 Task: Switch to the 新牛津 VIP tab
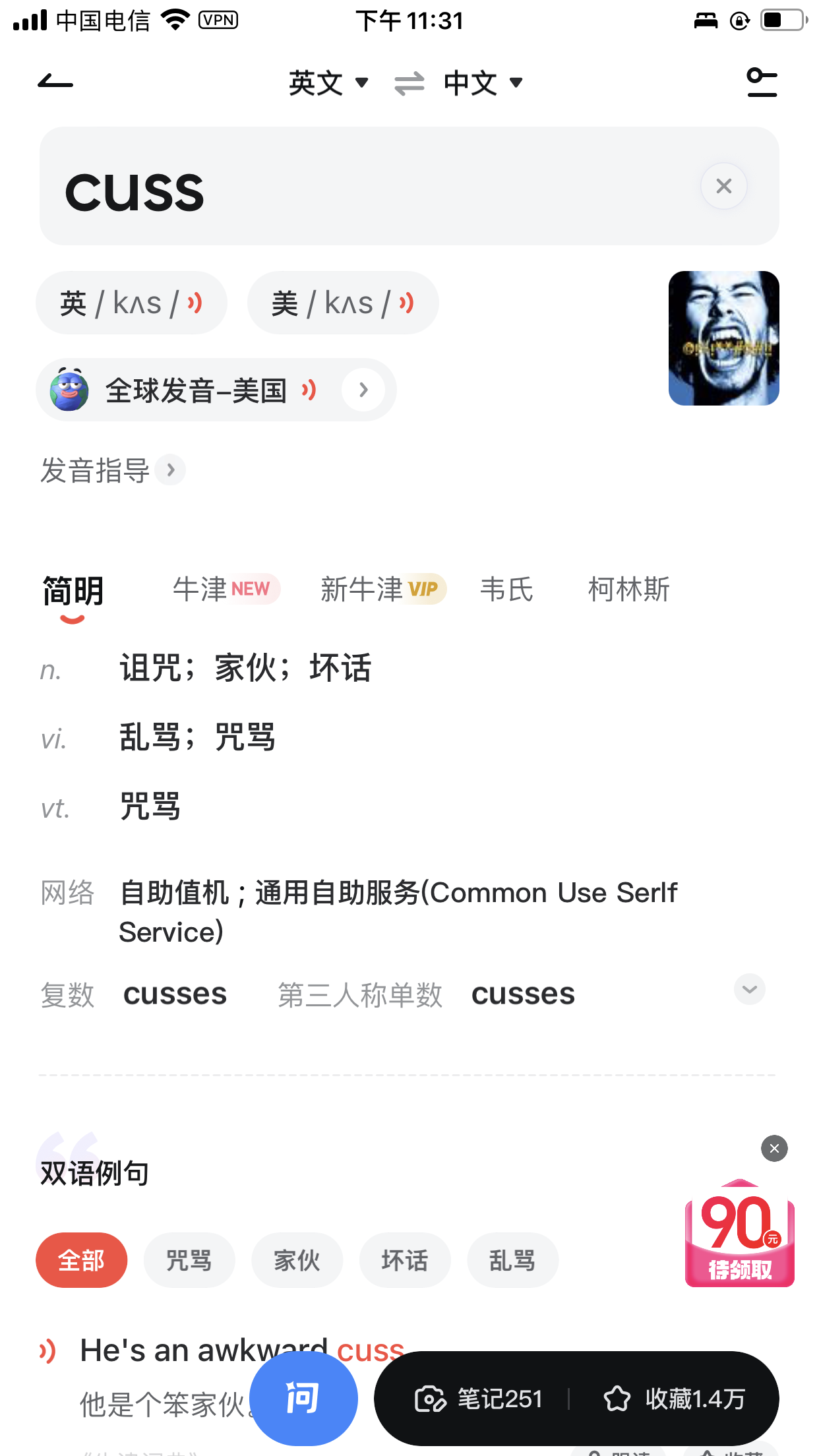(x=382, y=589)
